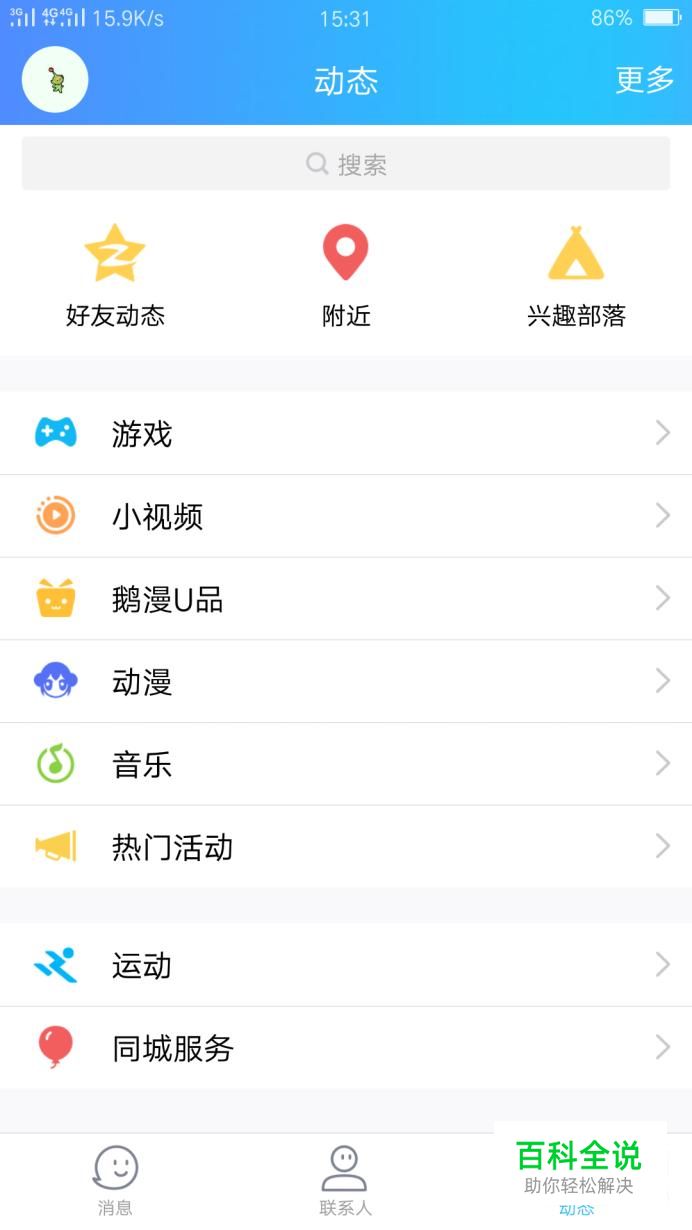Switch to the 联系人 tab

click(345, 1181)
